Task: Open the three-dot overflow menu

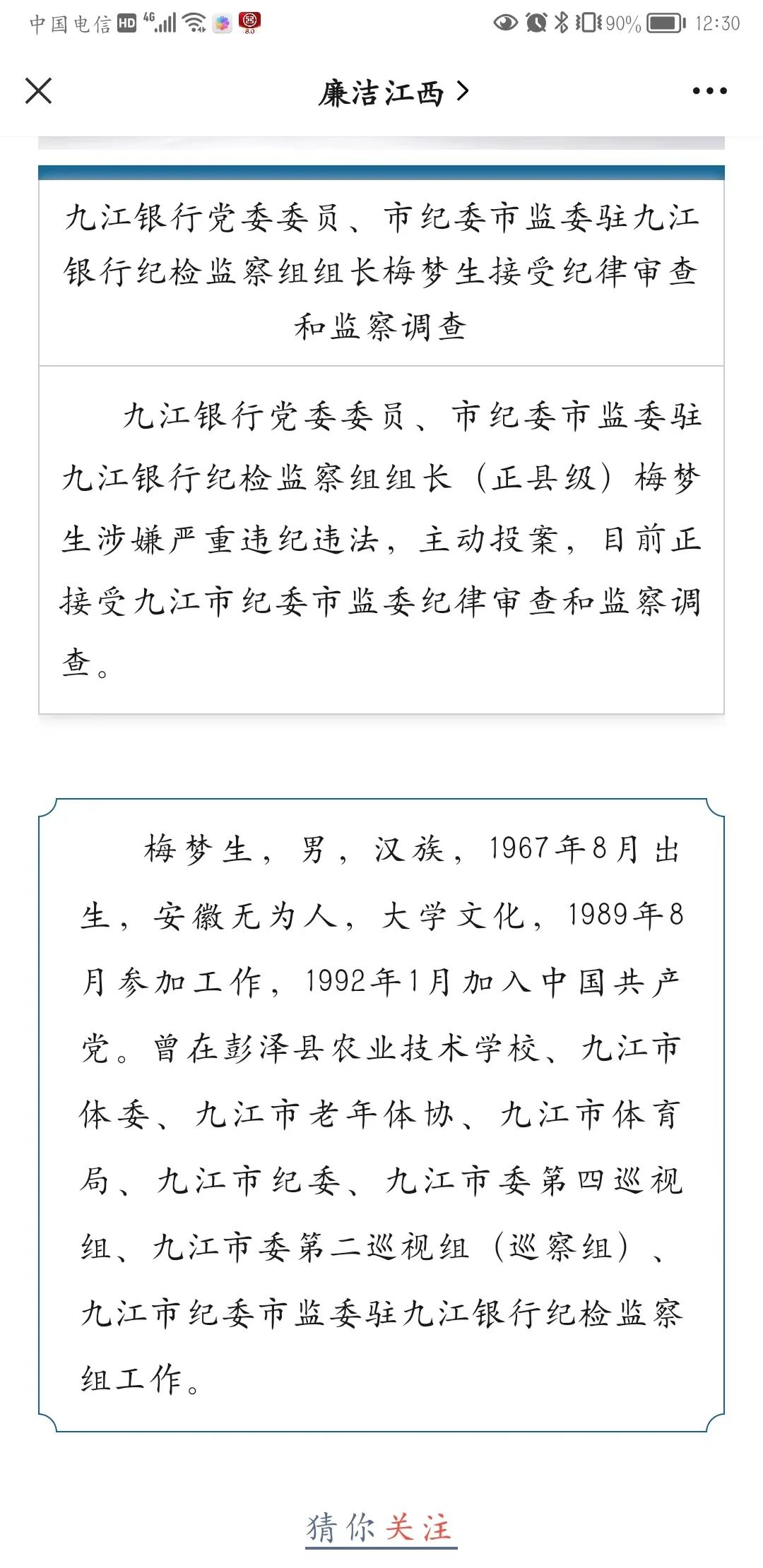Action: coord(709,91)
